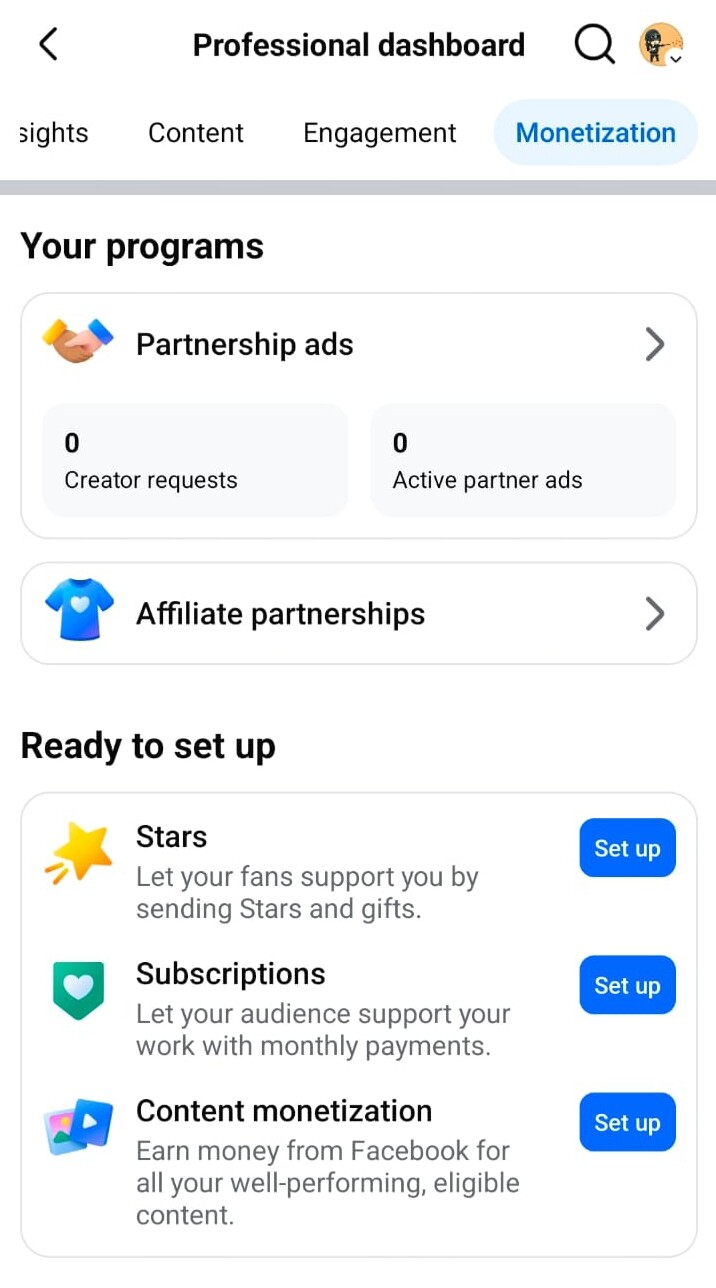Set up Stars

[627, 848]
